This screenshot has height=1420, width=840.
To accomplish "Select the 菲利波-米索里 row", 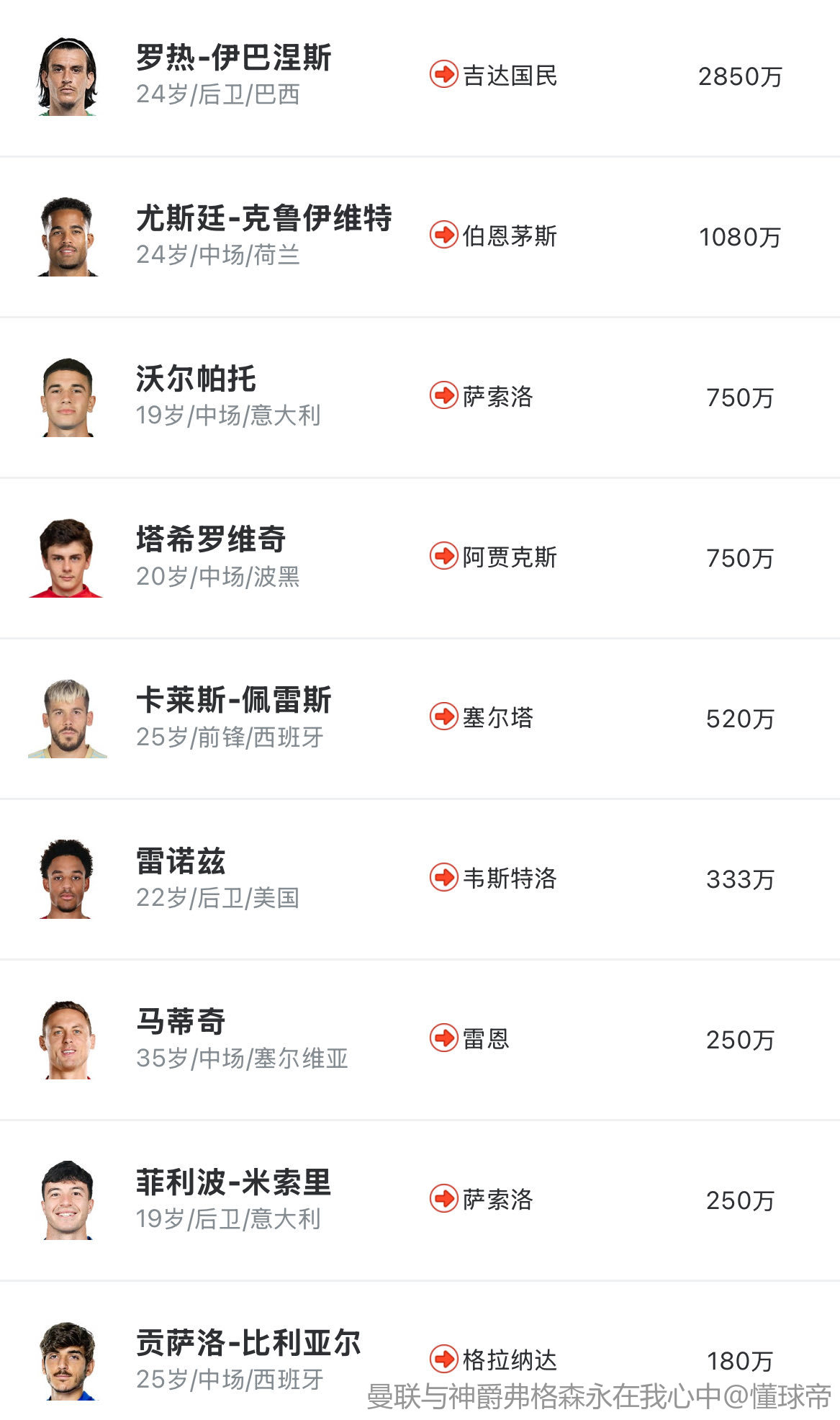I will [420, 1200].
